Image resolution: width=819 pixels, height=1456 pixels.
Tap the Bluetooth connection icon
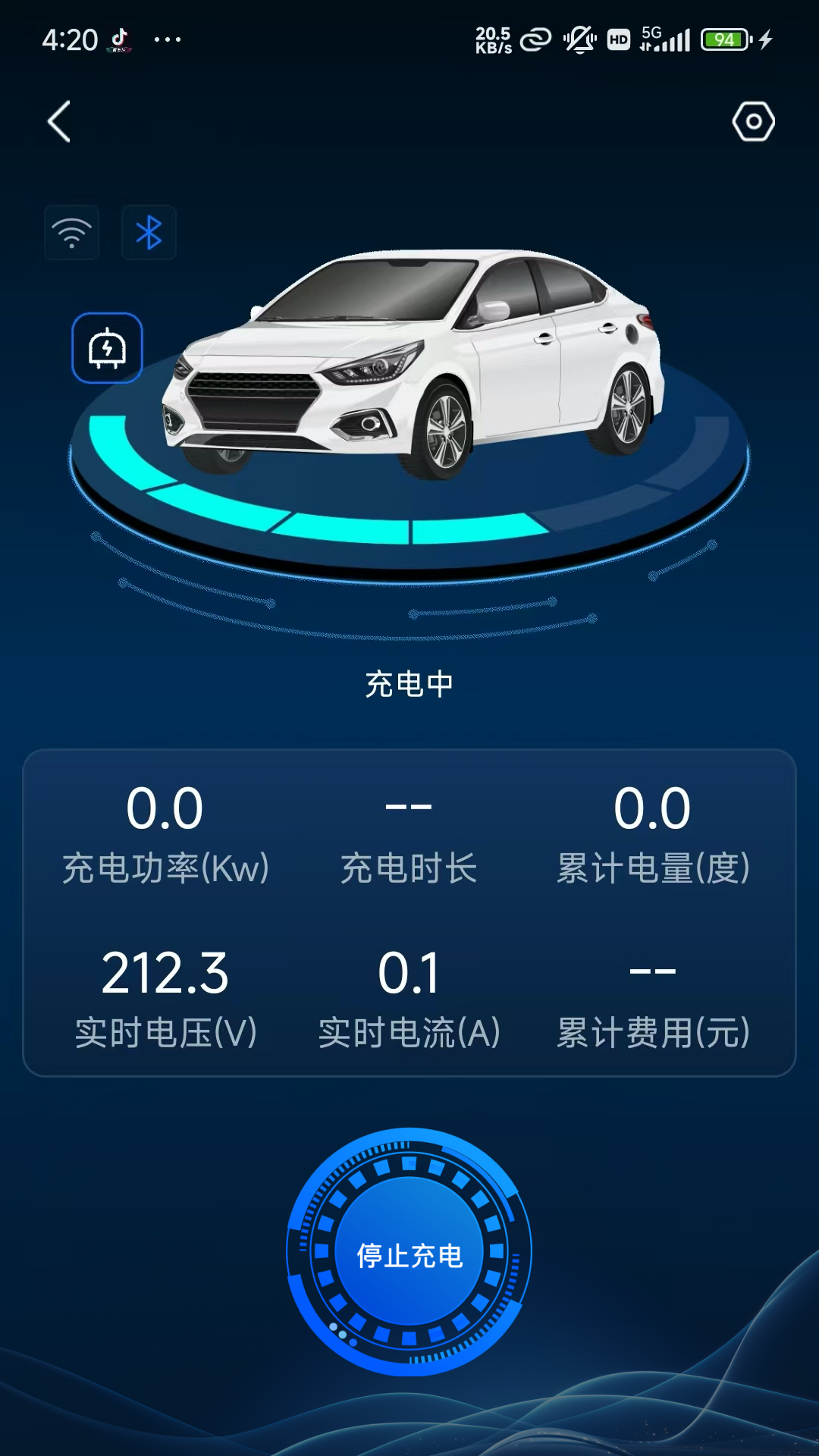click(x=149, y=233)
